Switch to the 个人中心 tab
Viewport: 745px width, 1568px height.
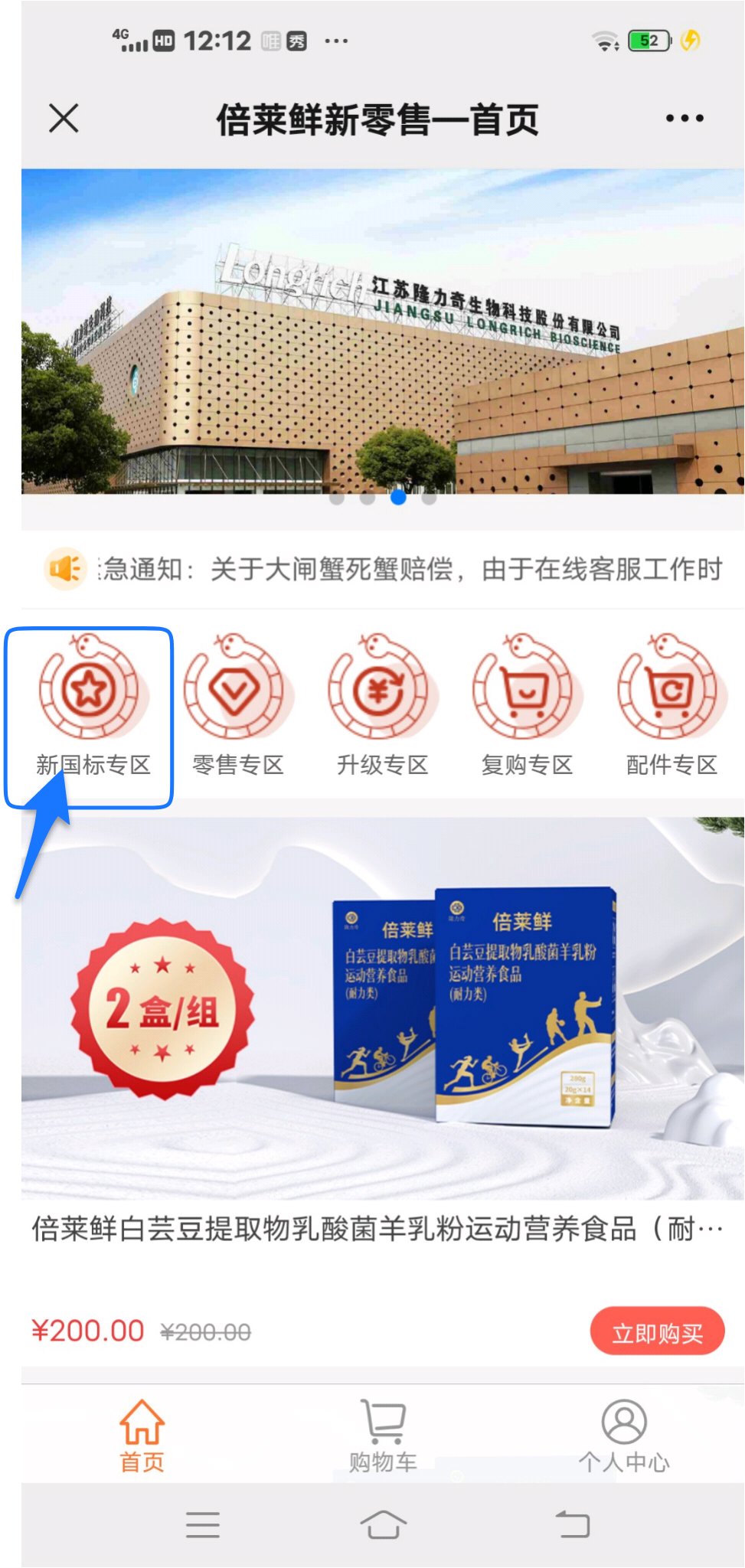pyautogui.click(x=623, y=1436)
